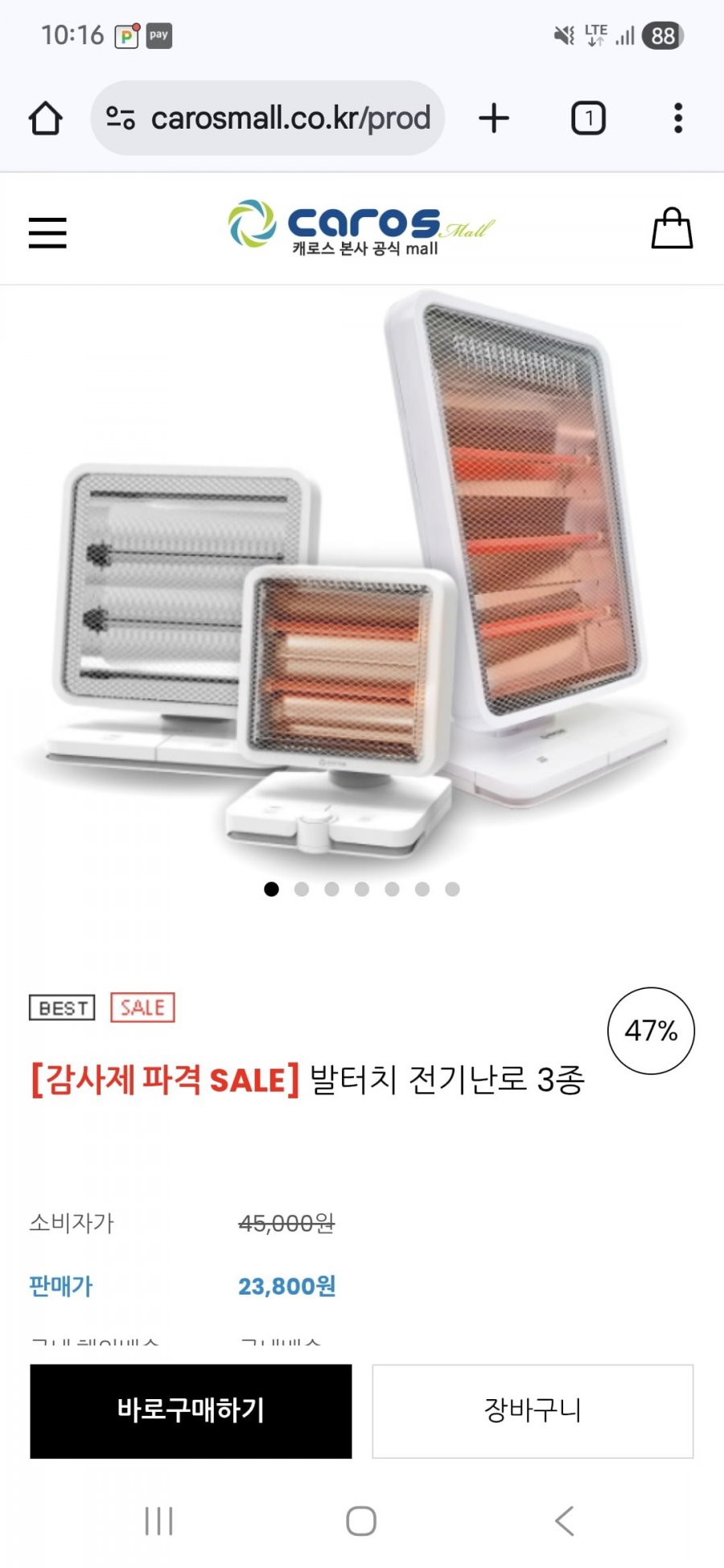View the heater product image
Image resolution: width=724 pixels, height=1568 pixels.
tap(362, 579)
